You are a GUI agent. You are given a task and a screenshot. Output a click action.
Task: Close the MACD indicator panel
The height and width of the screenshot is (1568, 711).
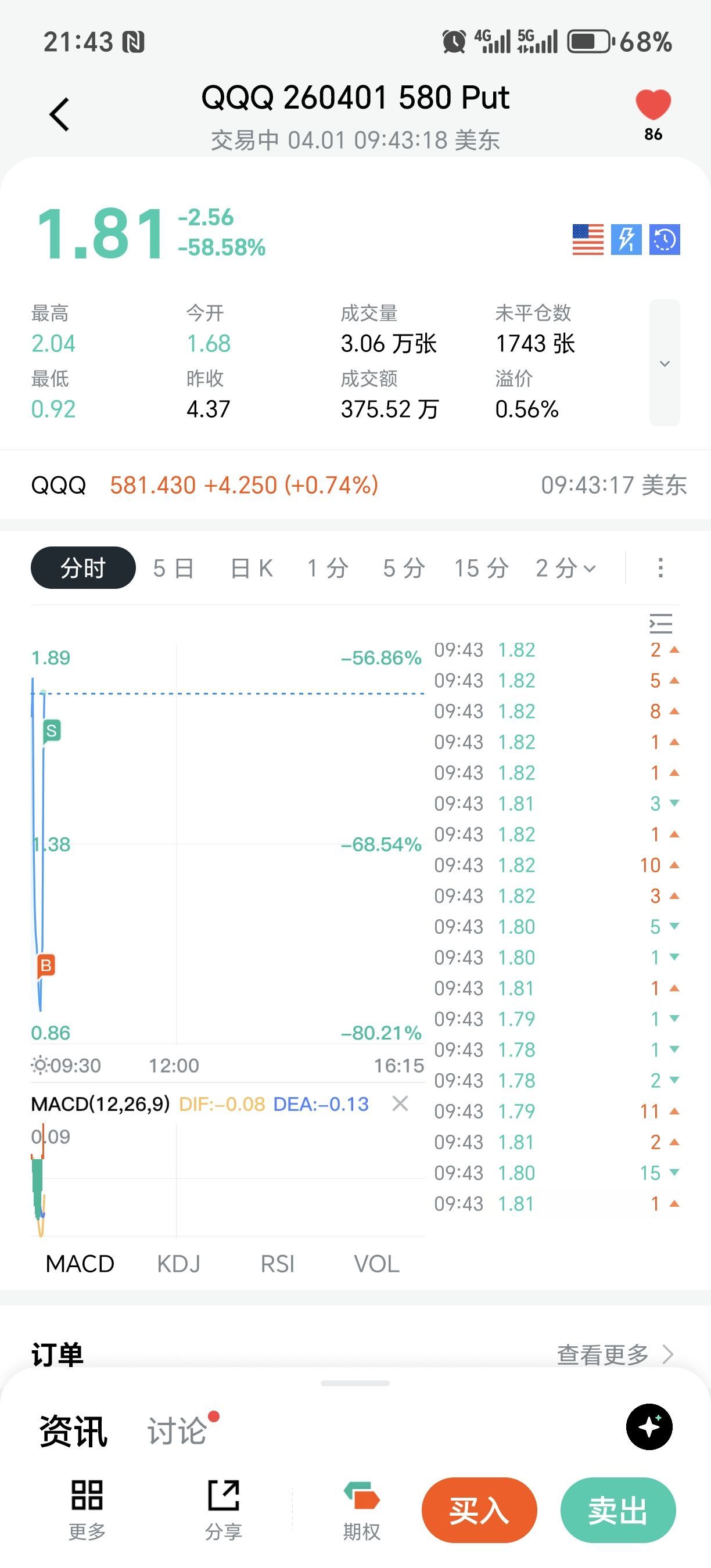pyautogui.click(x=400, y=1103)
